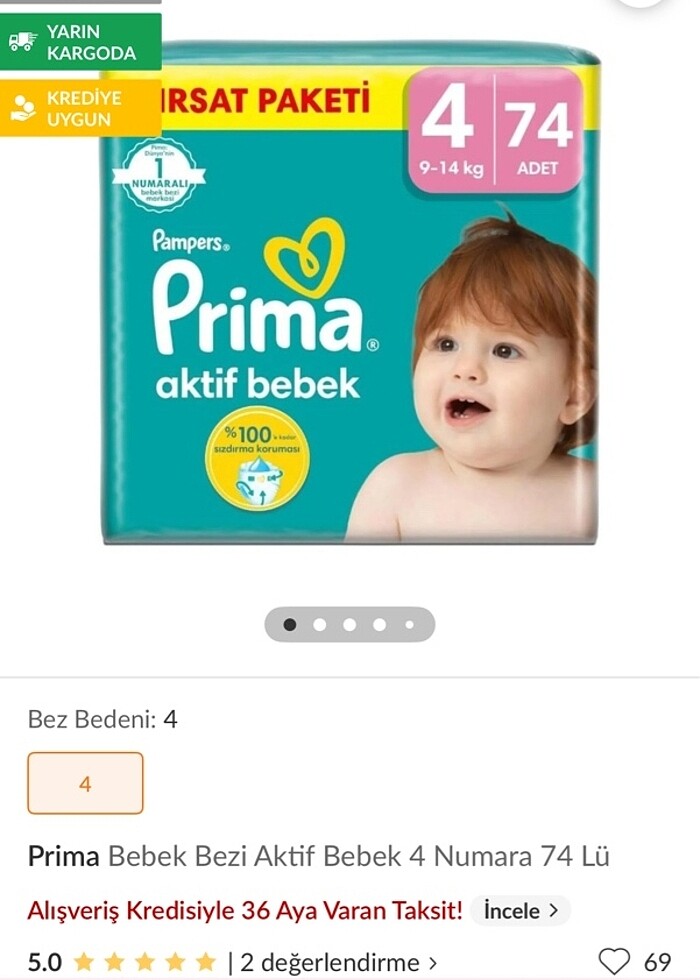Add product to favorites with heart icon
This screenshot has width=700, height=980.
(x=612, y=962)
